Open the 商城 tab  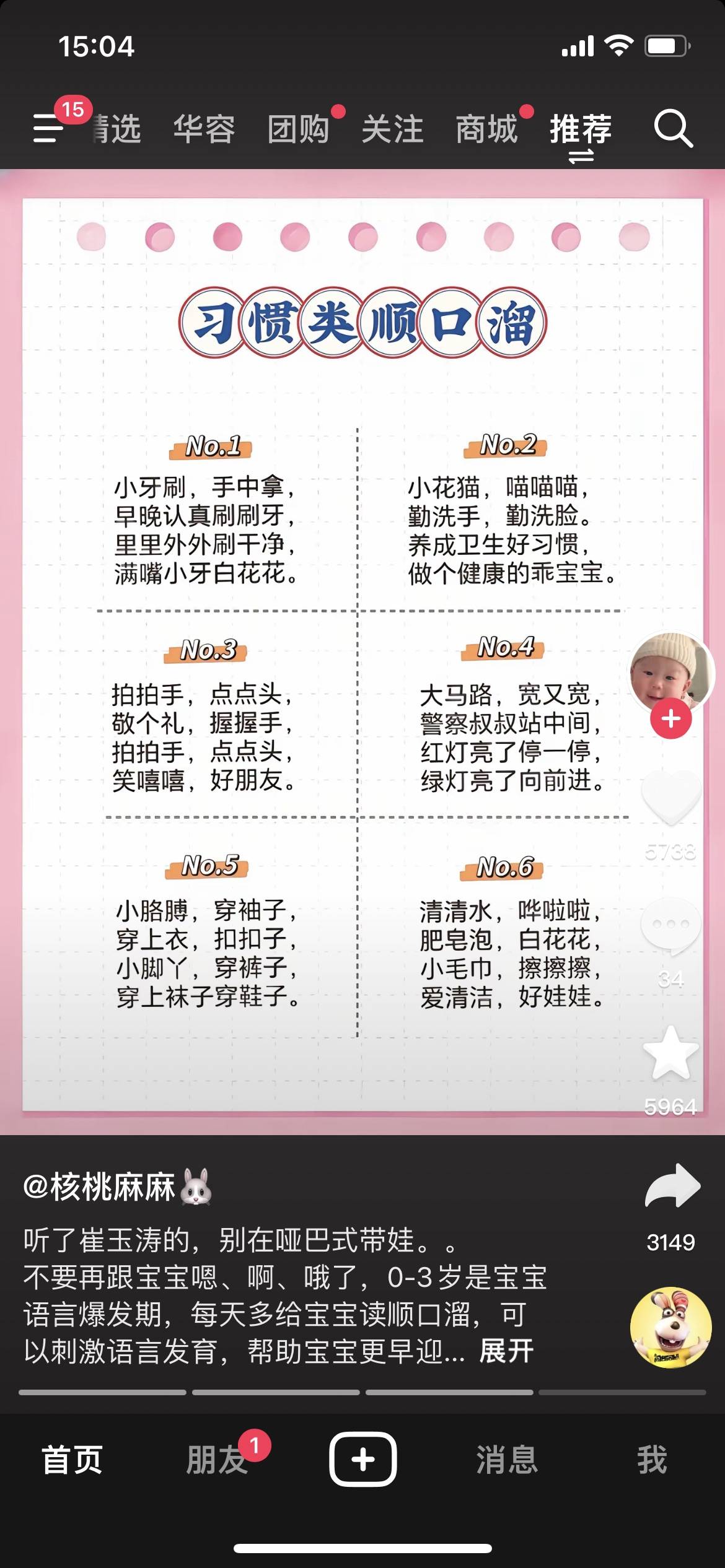(x=486, y=129)
